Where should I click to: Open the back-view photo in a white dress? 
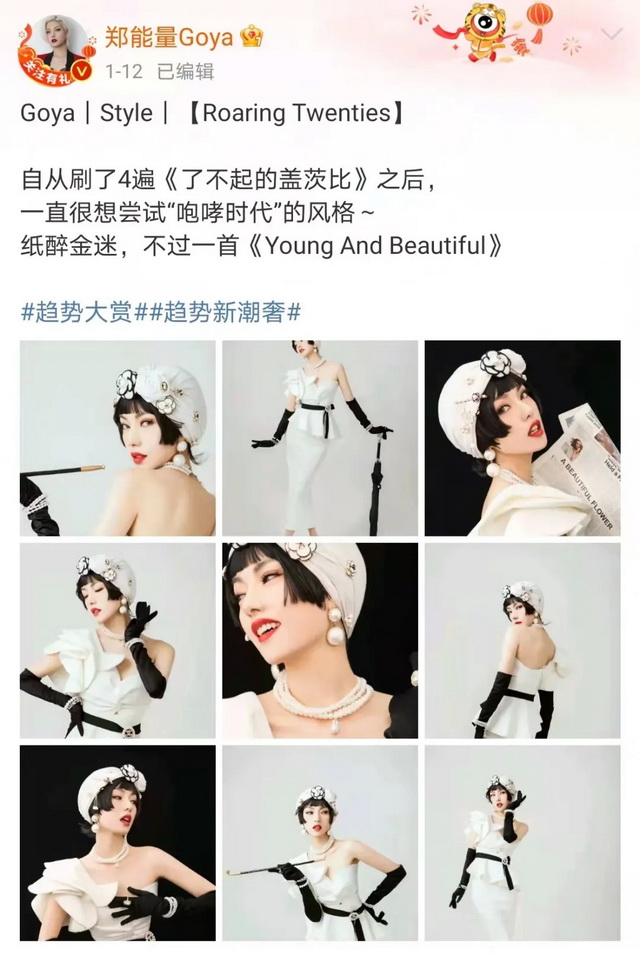(522, 640)
